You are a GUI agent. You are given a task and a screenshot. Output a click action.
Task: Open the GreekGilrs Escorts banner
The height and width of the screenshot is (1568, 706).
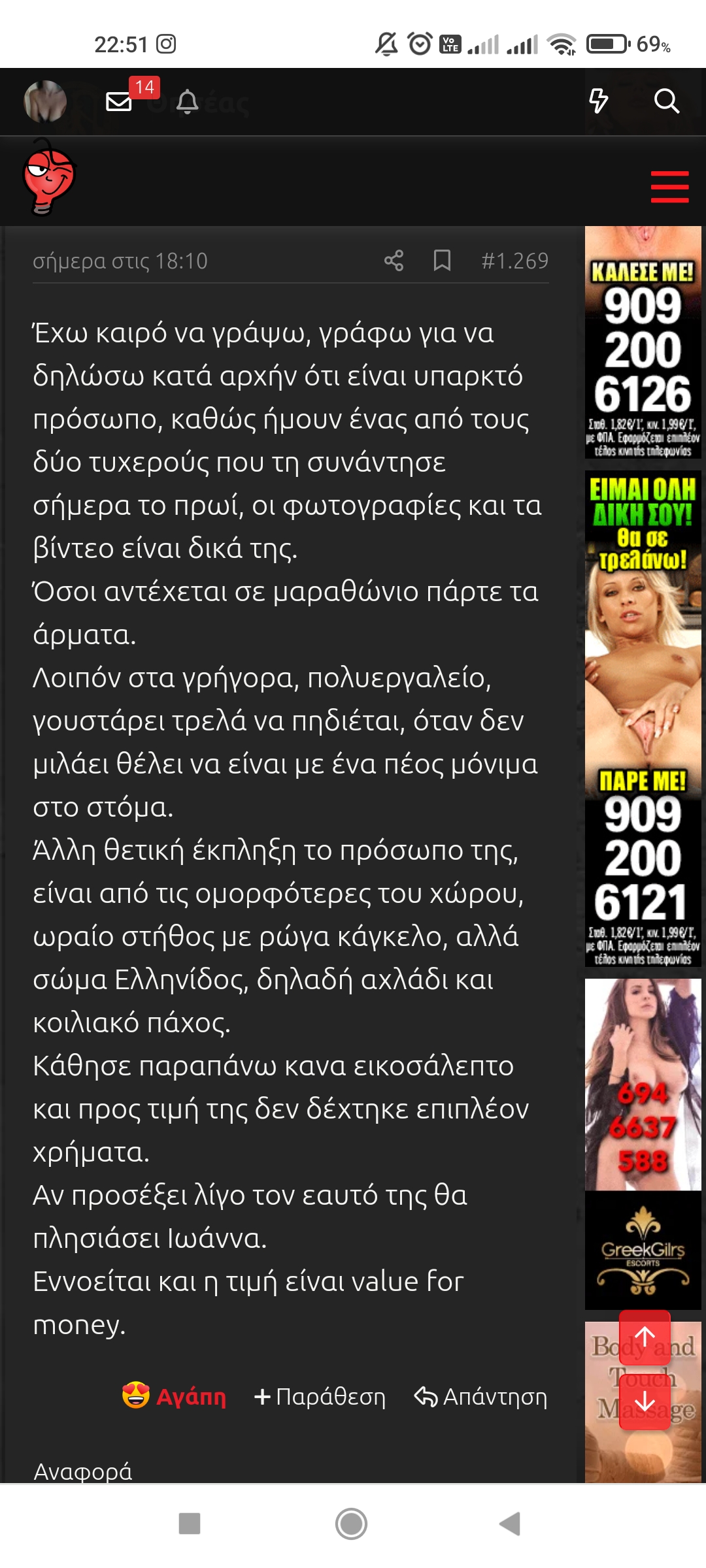[643, 1250]
